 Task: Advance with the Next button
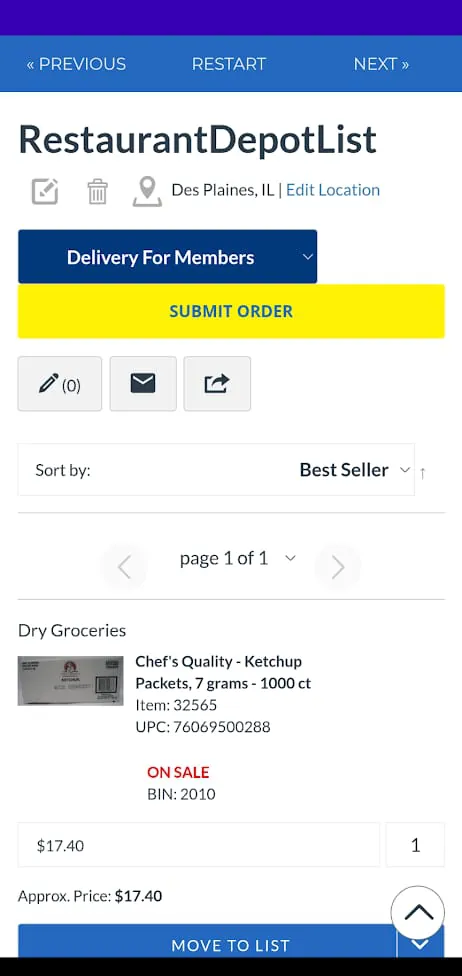pos(381,64)
